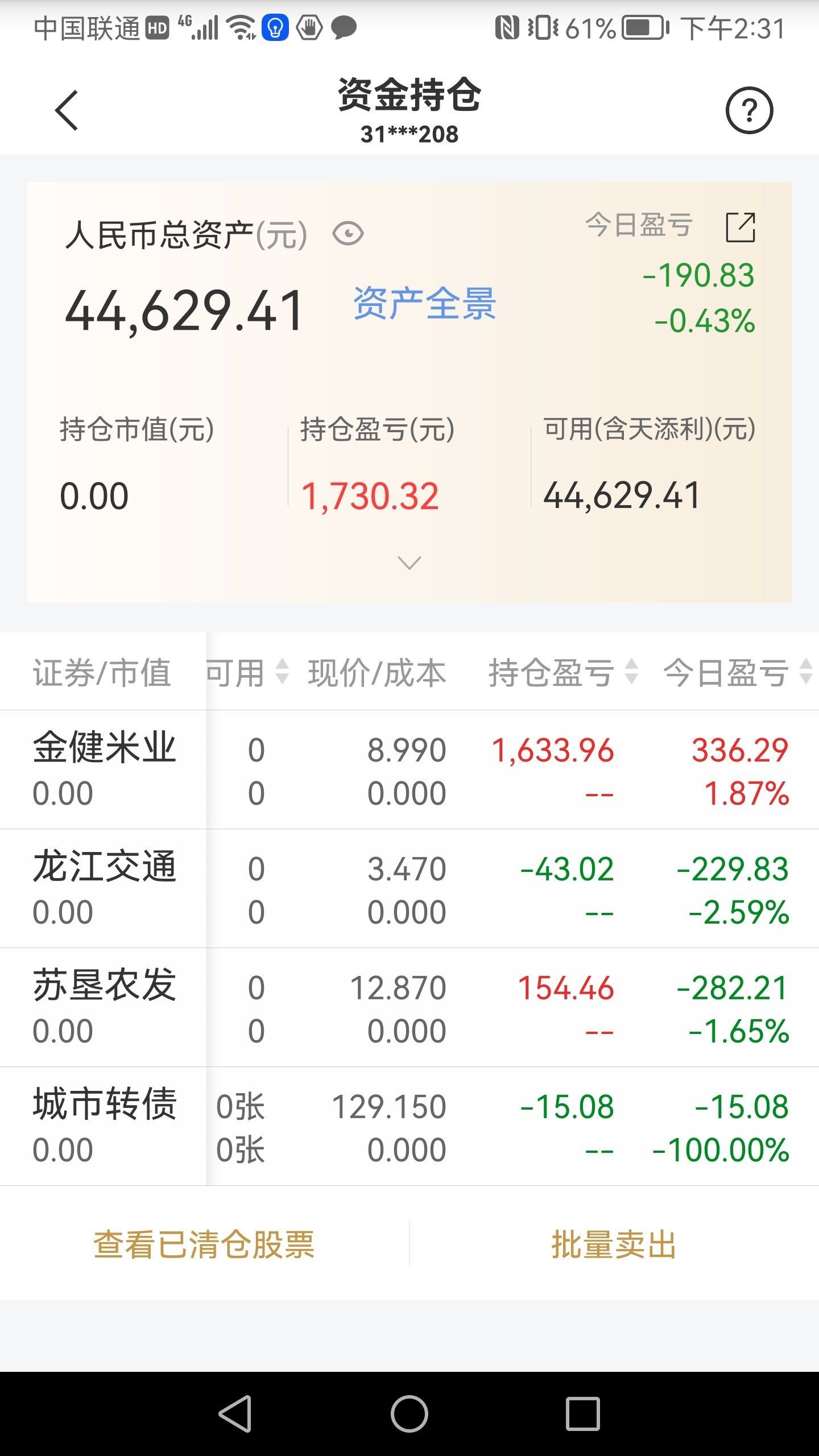Sort holdings by 可用
819x1456 pixels.
tap(247, 672)
